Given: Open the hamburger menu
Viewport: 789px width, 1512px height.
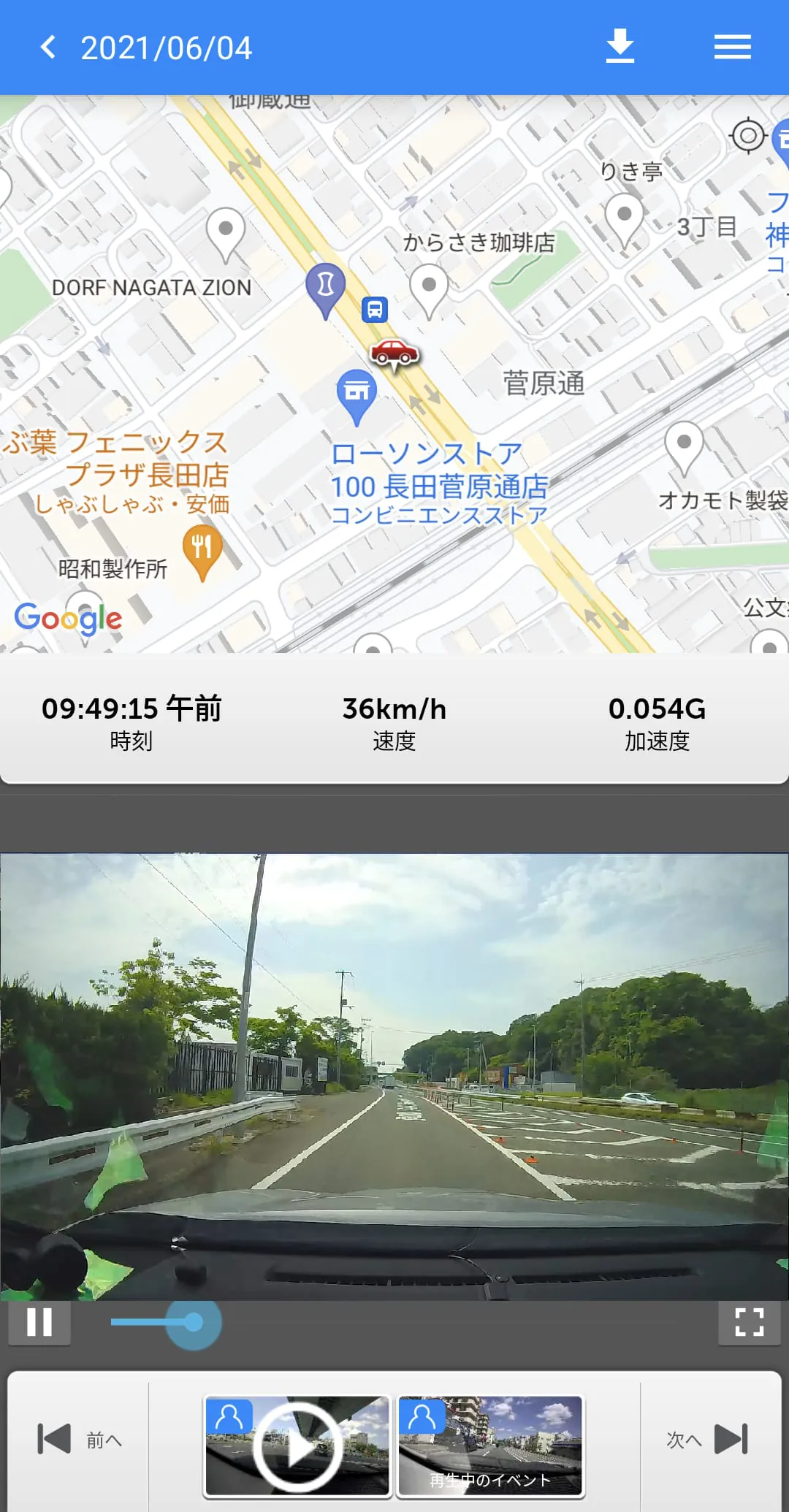Looking at the screenshot, I should coord(732,47).
